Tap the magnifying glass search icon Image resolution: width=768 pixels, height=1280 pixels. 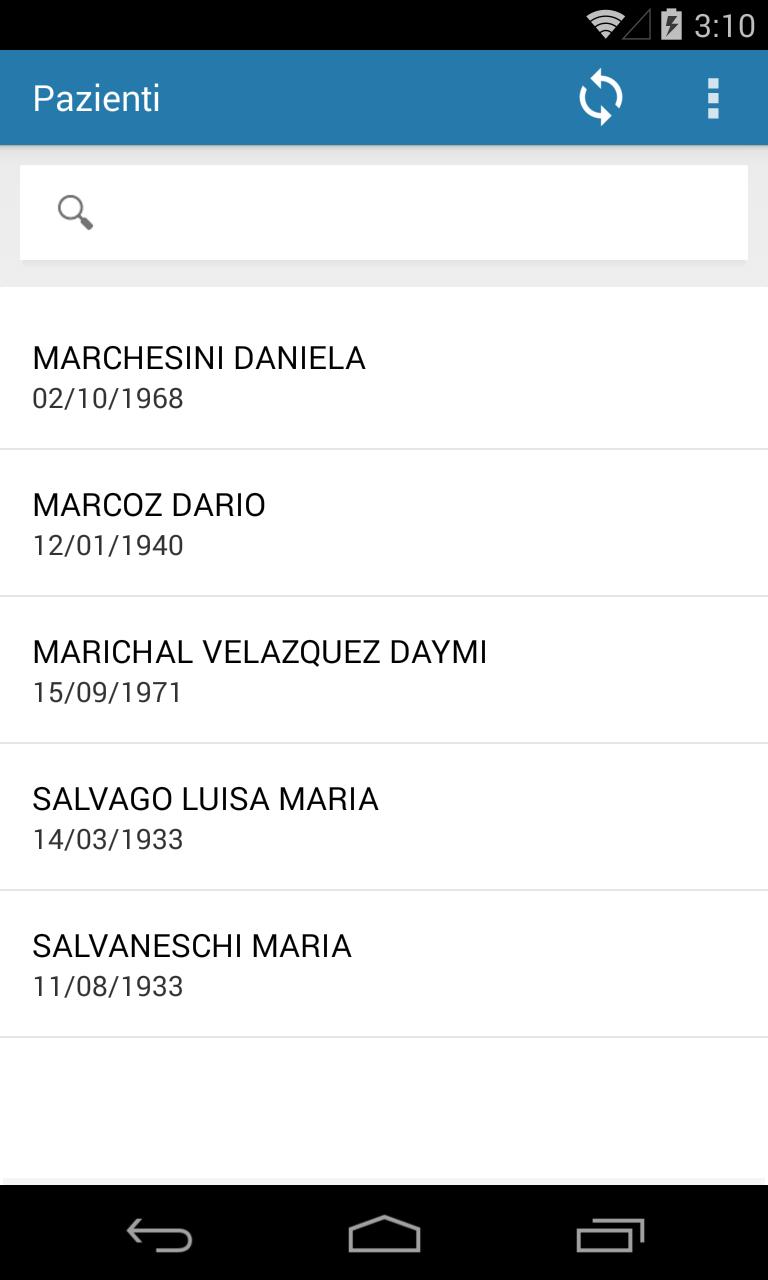tap(75, 212)
